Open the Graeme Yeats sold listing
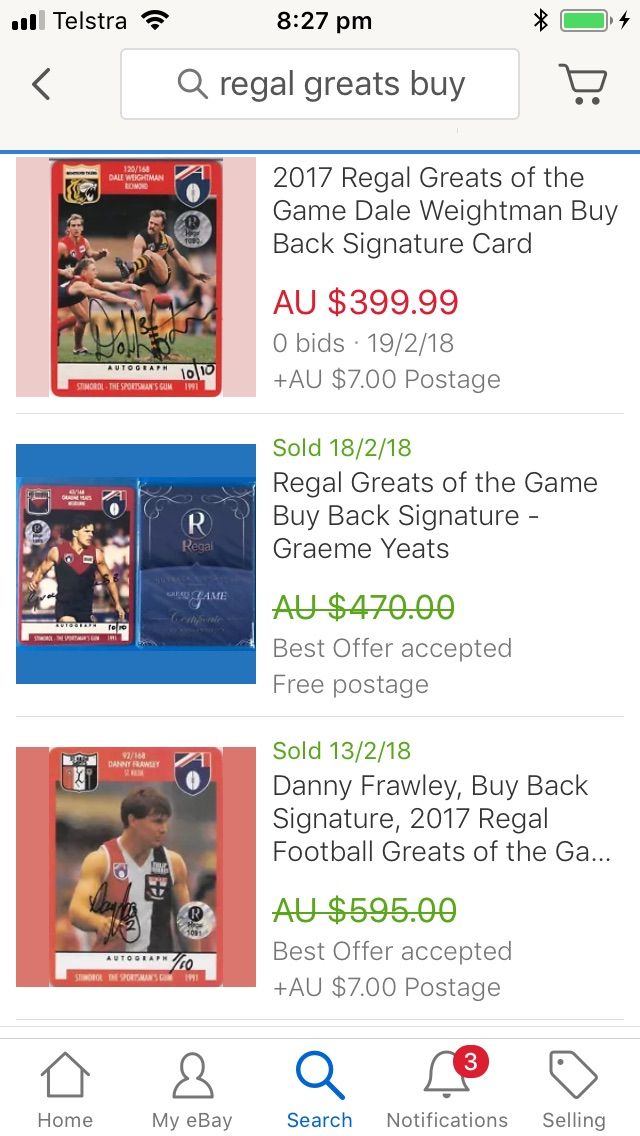640x1136 pixels. [435, 515]
